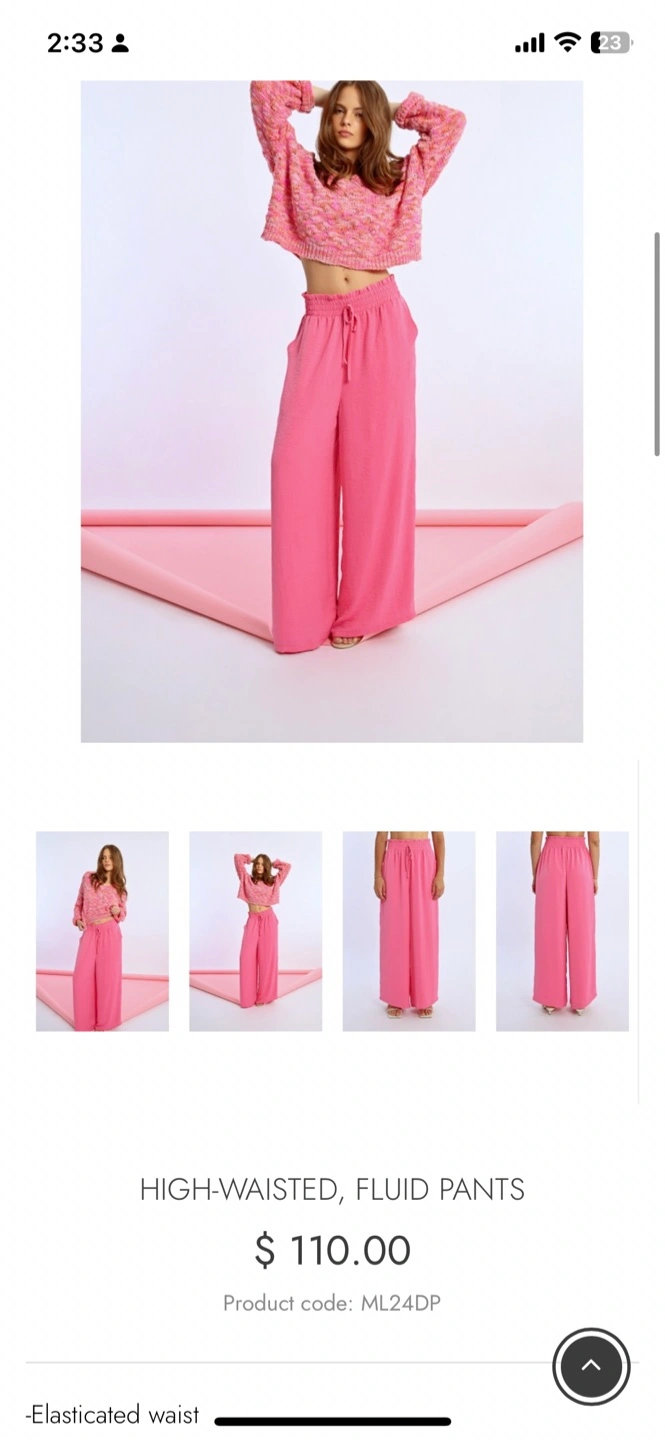This screenshot has width=665, height=1440.
Task: Select the first thumbnail with hands on hips
Action: click(x=102, y=931)
